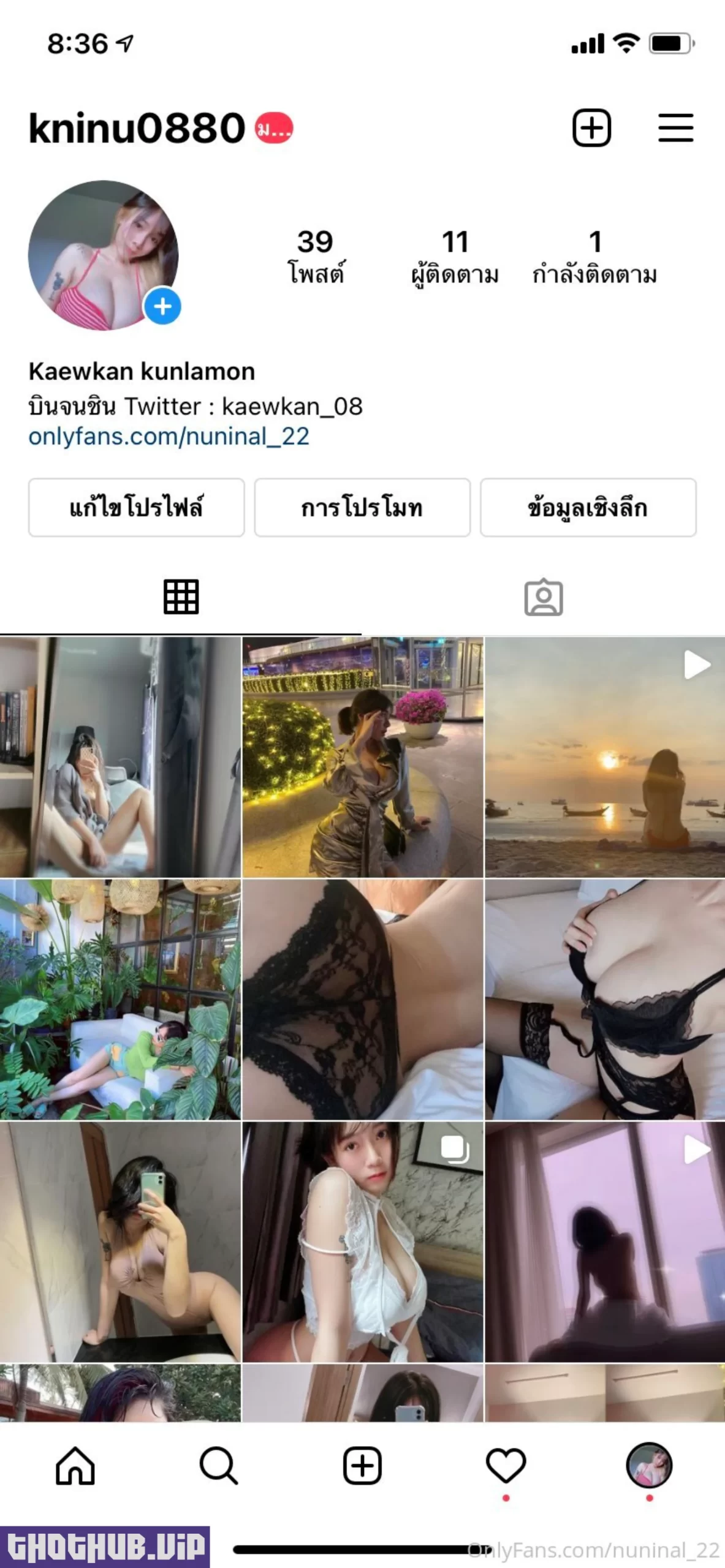Viewport: 725px width, 1568px height.
Task: Open the night city lights post
Action: (362, 757)
